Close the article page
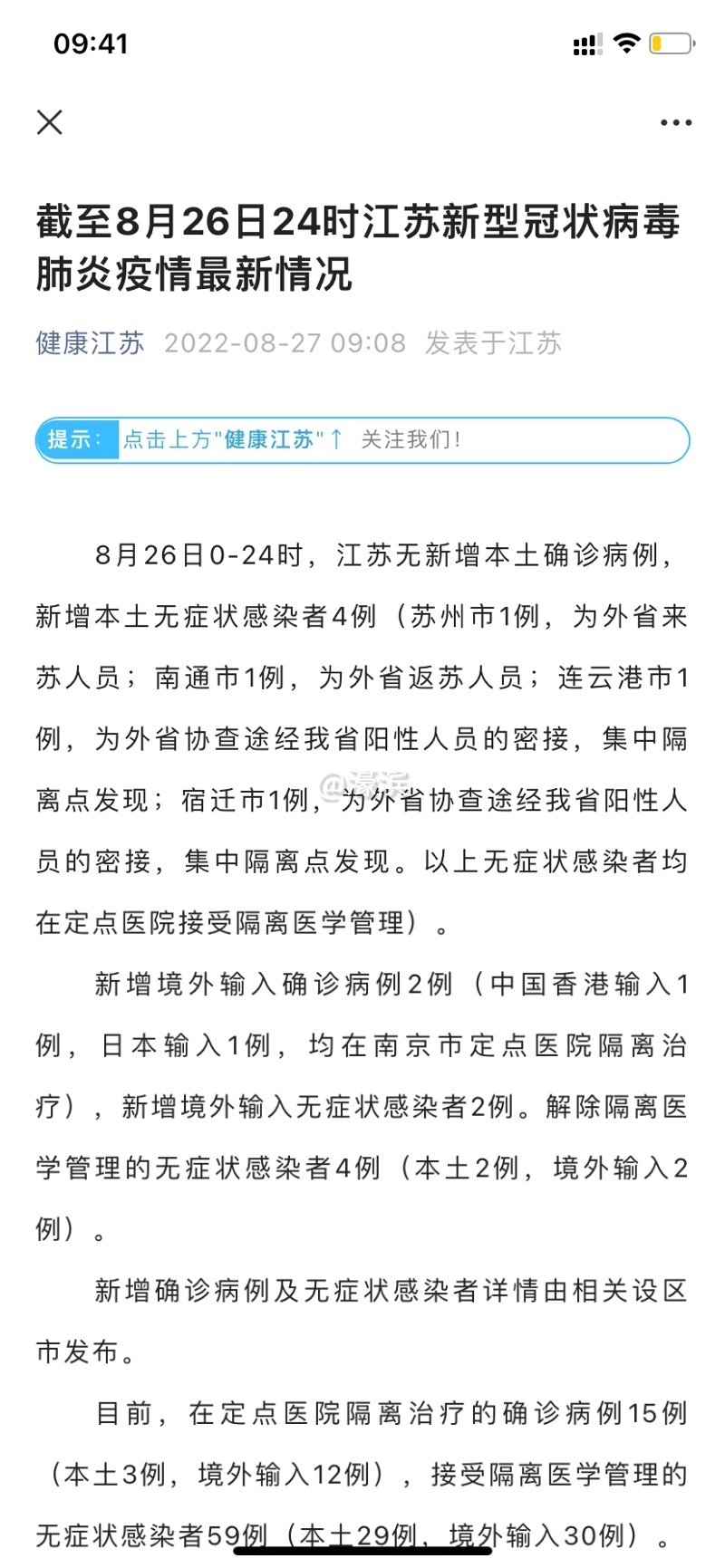This screenshot has width=725, height=1568. (x=50, y=122)
